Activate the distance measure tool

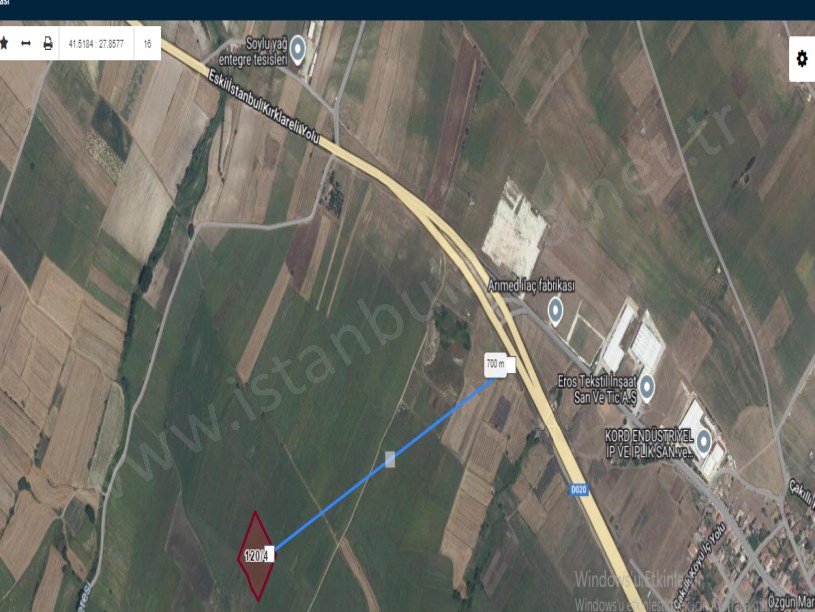[x=25, y=44]
